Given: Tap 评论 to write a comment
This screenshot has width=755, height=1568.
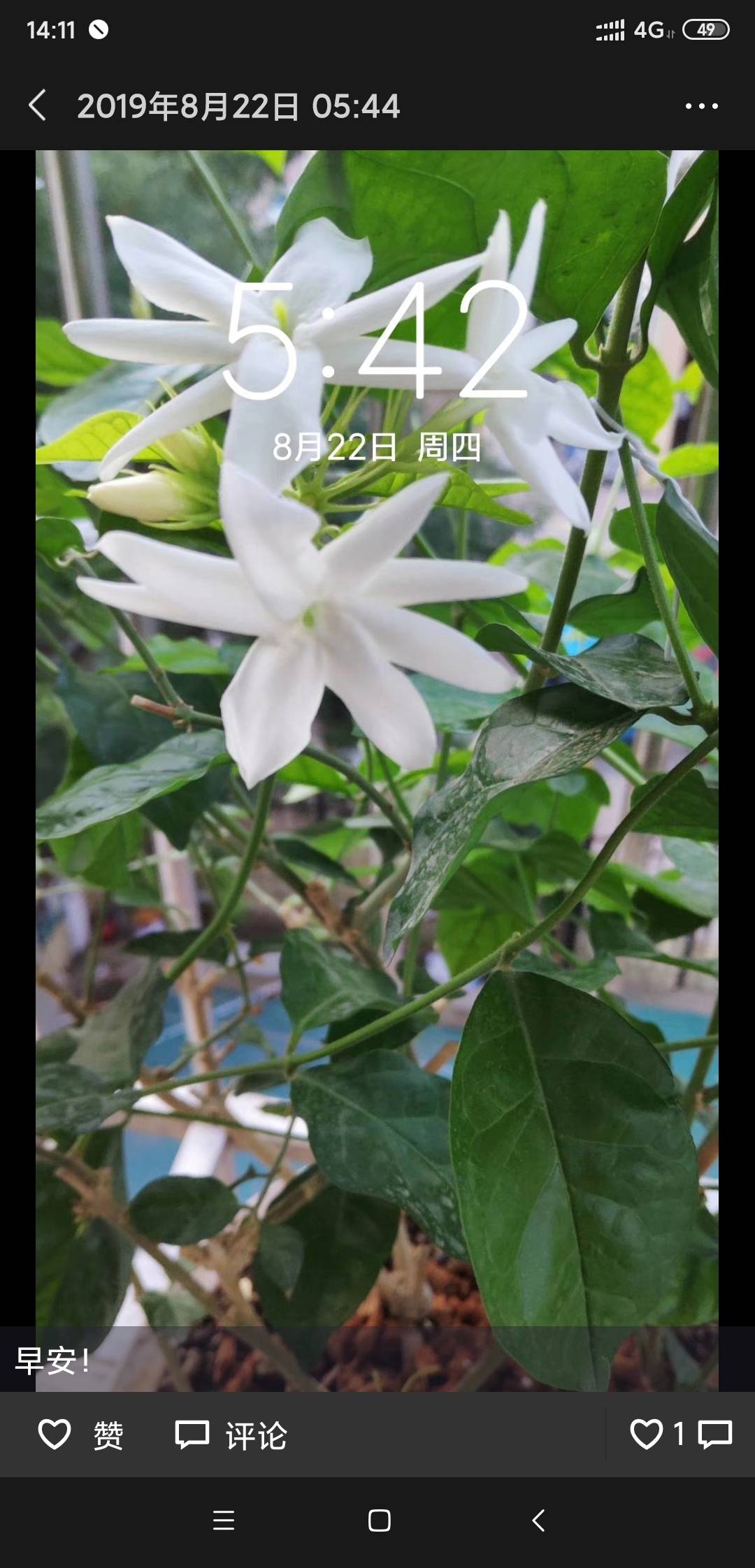Looking at the screenshot, I should [x=231, y=1435].
